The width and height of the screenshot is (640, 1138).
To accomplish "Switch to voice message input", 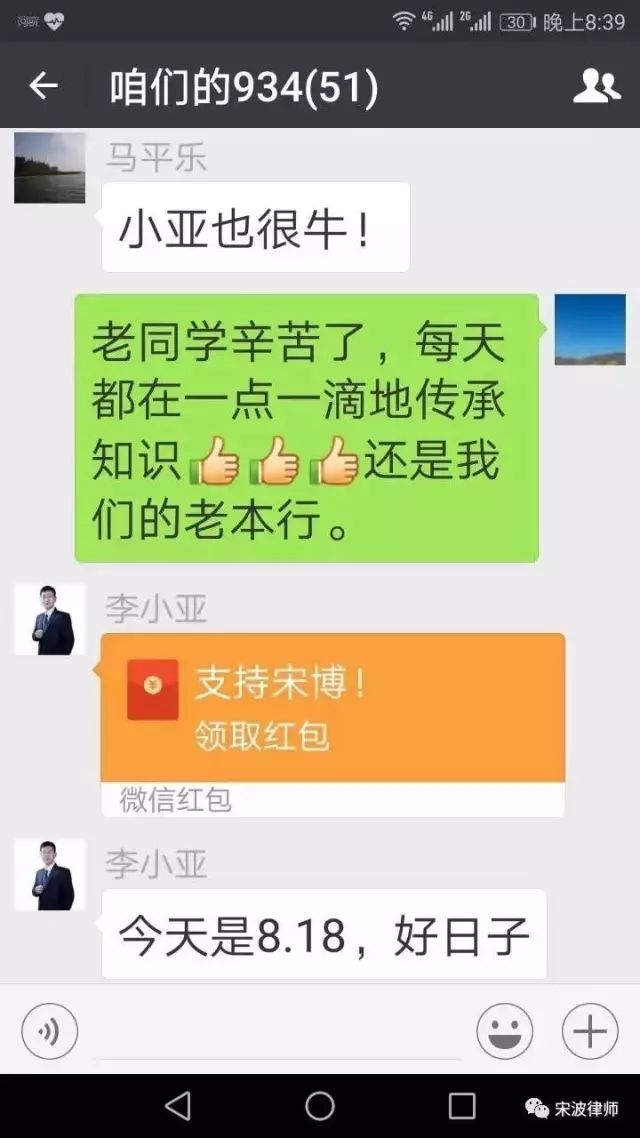I will pos(49,1031).
